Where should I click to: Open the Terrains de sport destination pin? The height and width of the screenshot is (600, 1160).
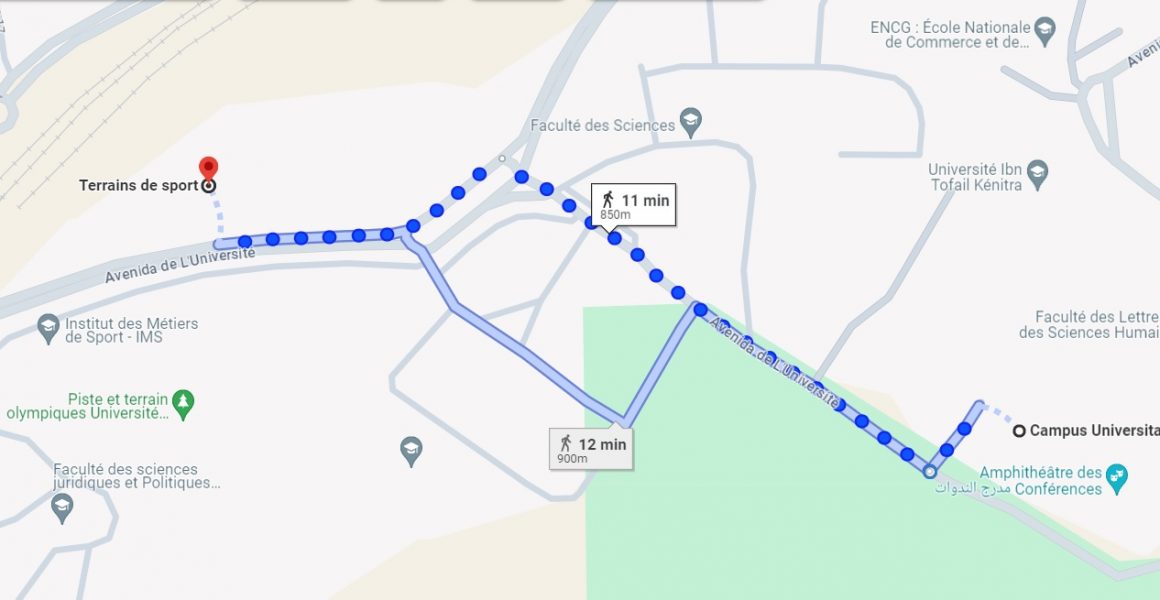(208, 169)
